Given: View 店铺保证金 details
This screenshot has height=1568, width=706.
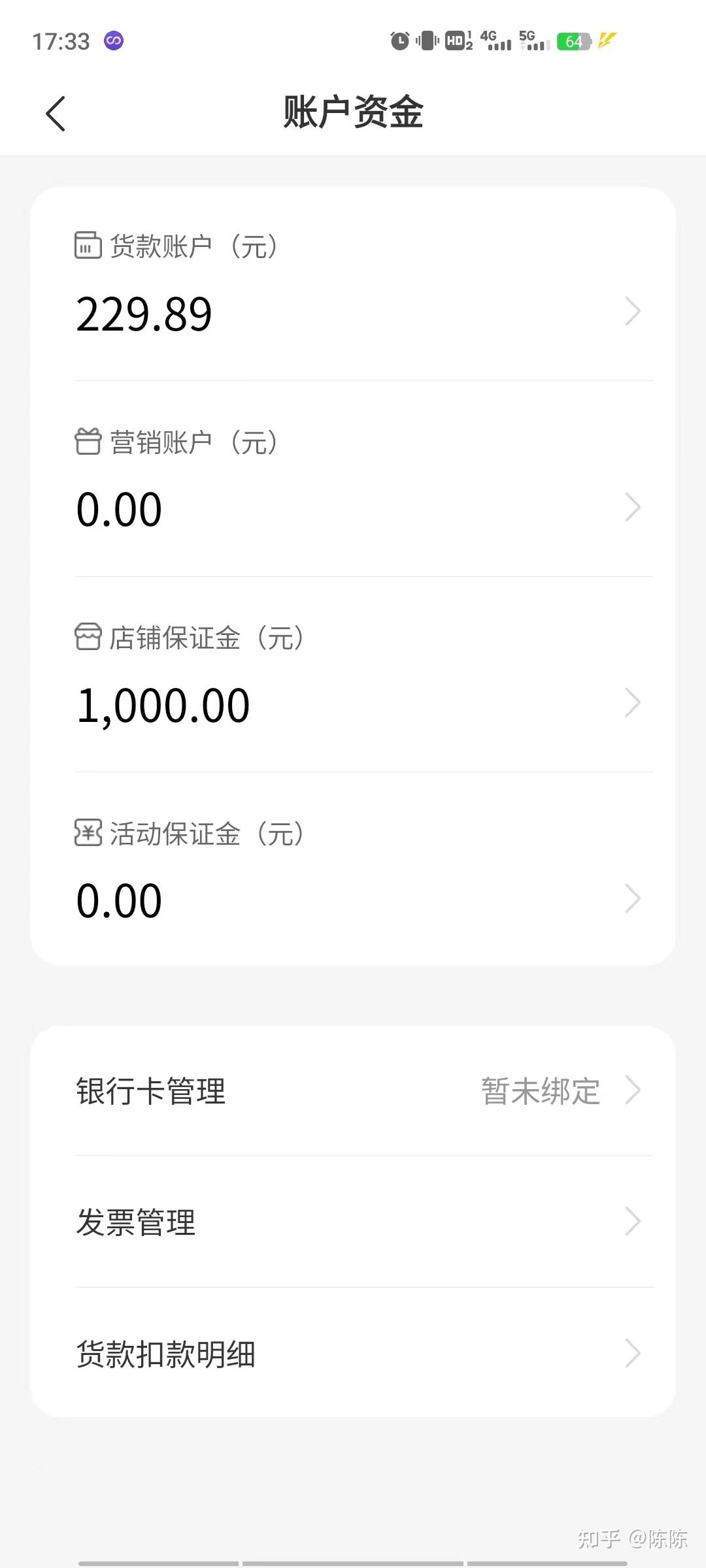Looking at the screenshot, I should pyautogui.click(x=353, y=675).
